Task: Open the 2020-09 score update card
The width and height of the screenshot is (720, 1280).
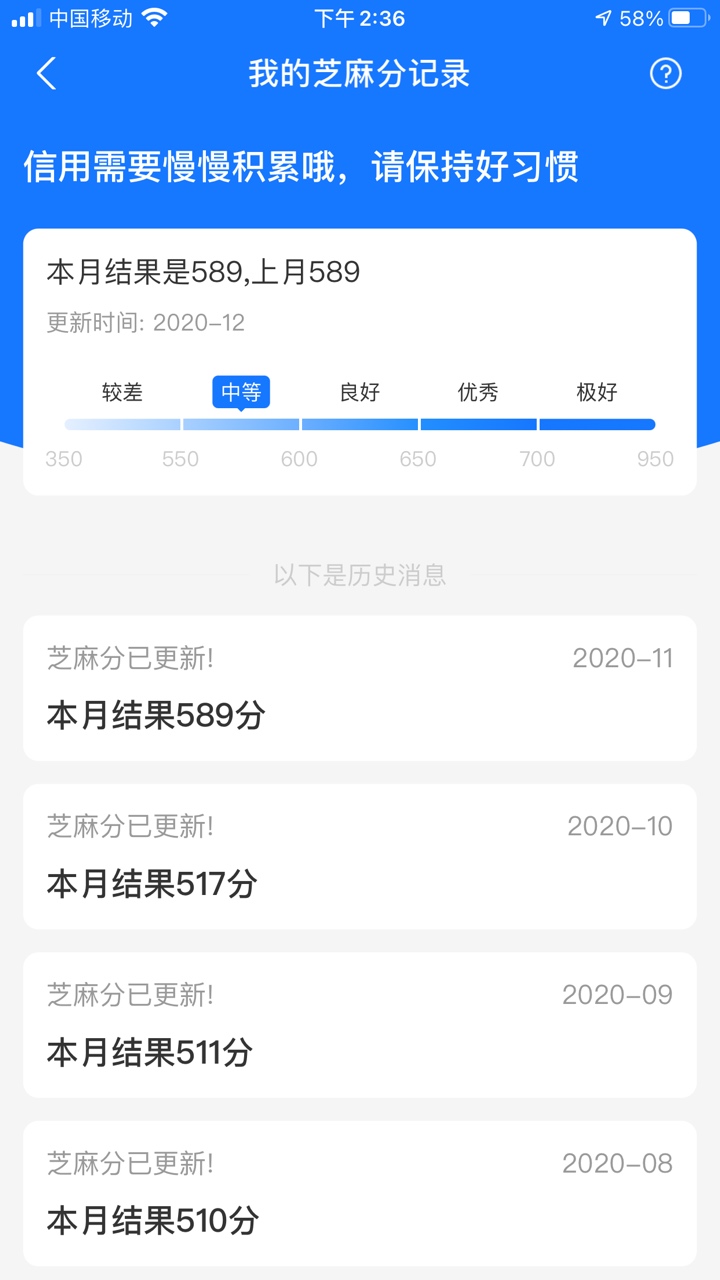Action: coord(360,1025)
